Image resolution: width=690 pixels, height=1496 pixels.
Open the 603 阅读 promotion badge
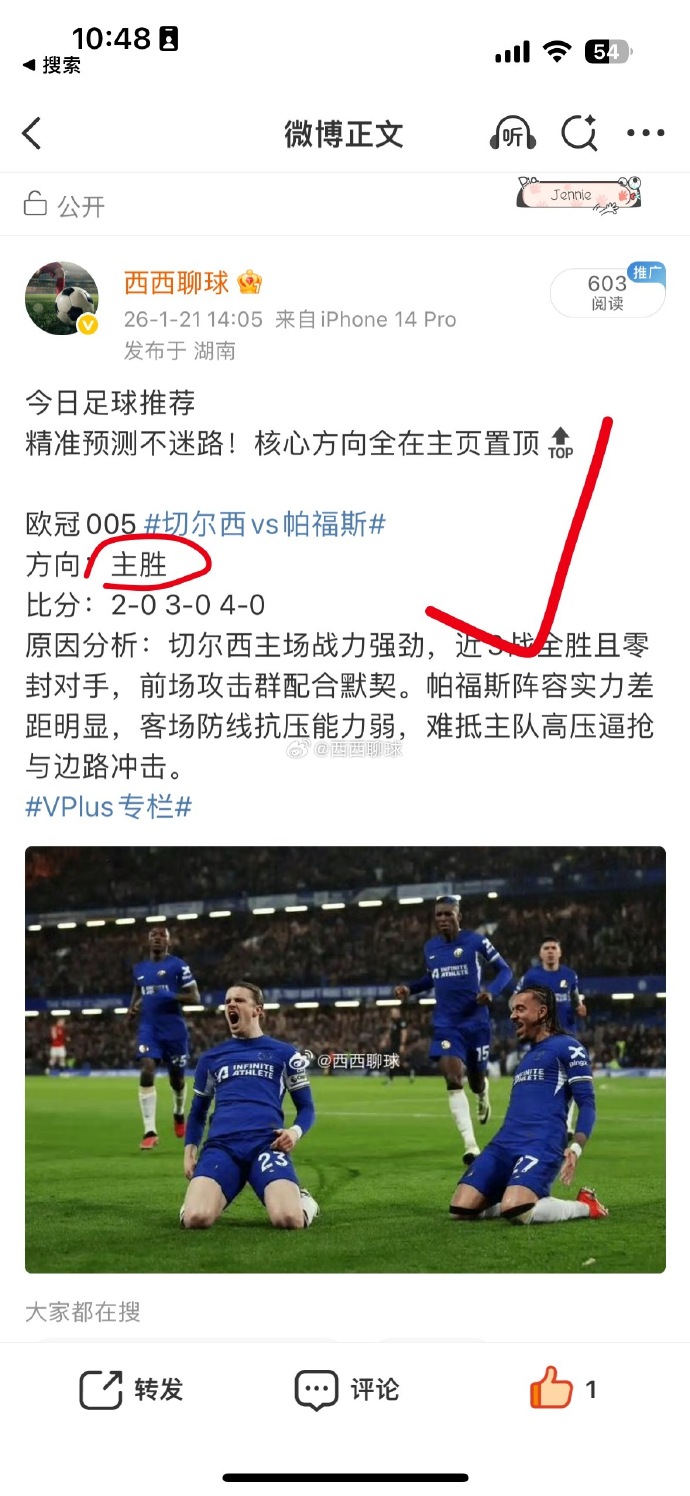(607, 293)
